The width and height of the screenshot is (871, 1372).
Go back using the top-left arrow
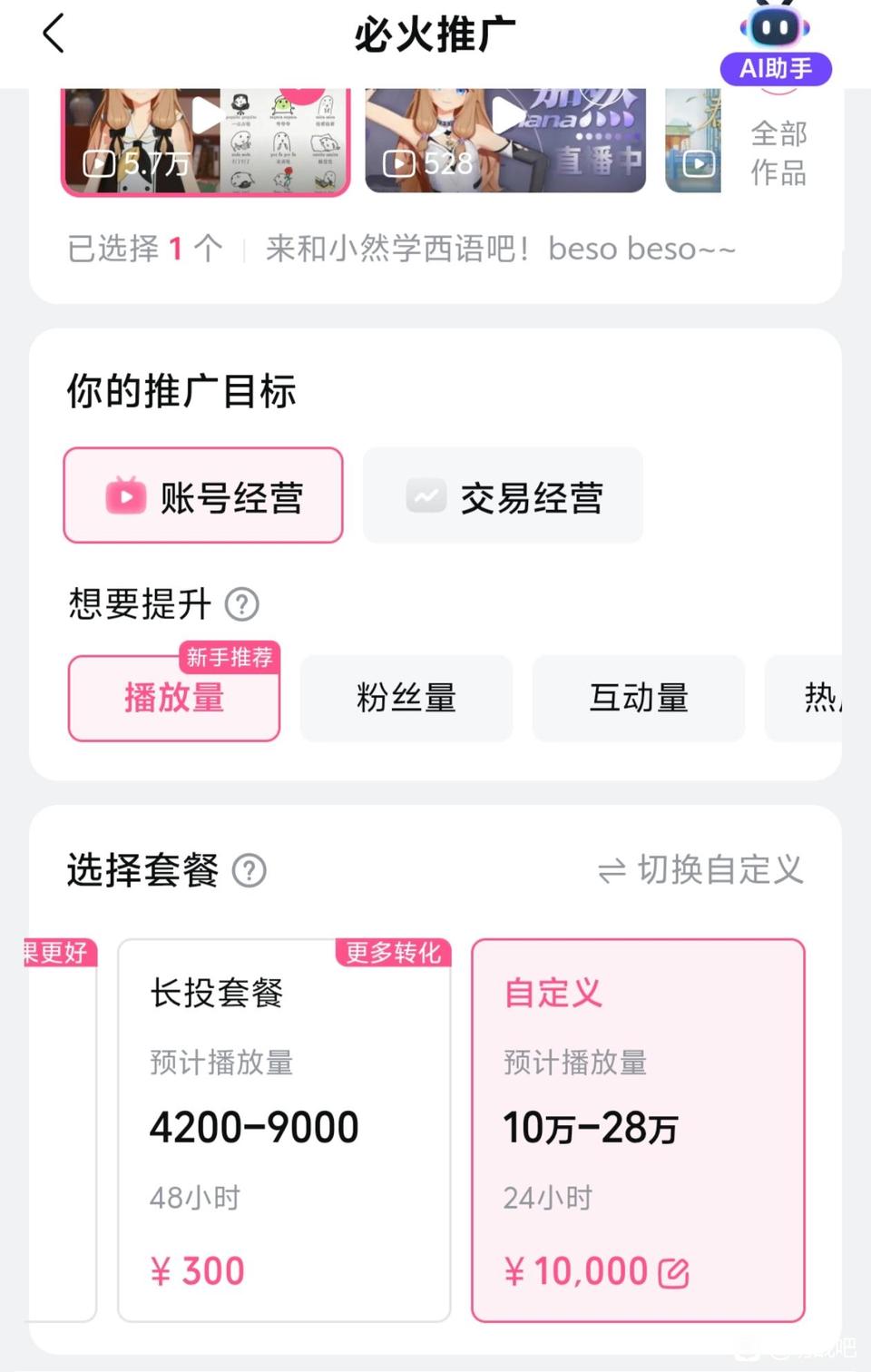click(54, 34)
